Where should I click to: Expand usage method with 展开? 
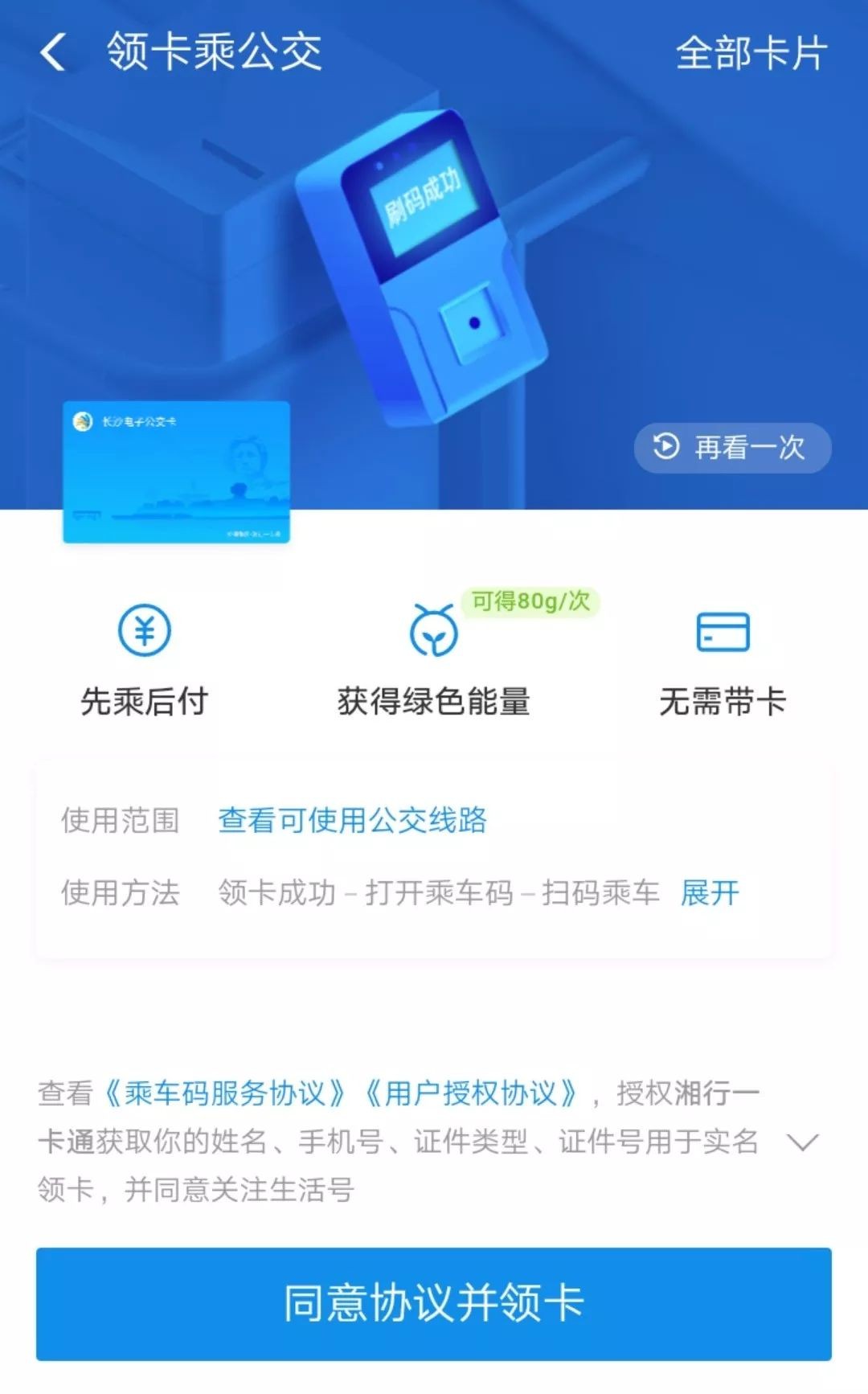(710, 892)
